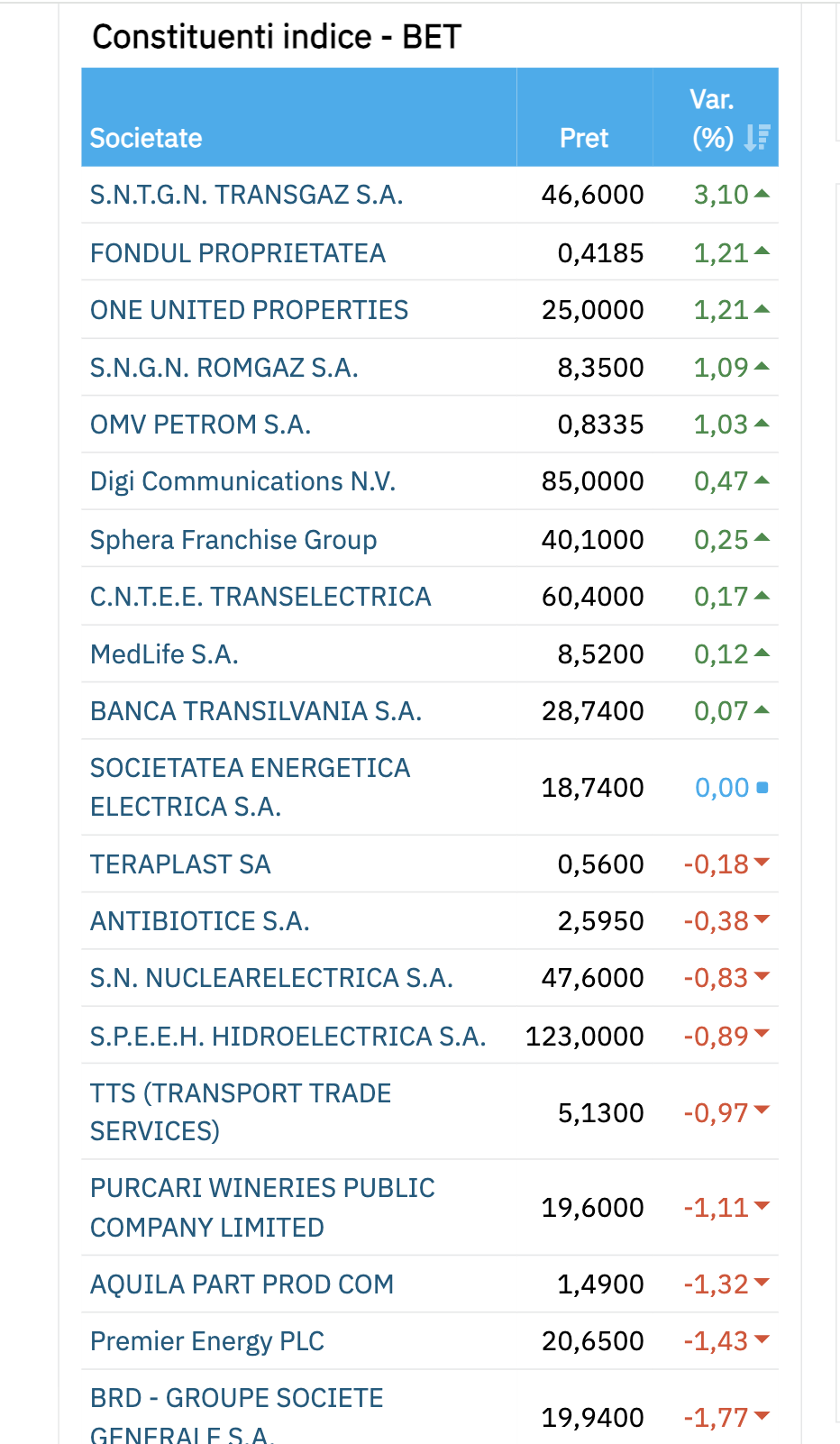Image resolution: width=840 pixels, height=1444 pixels.
Task: Open PURCARI WINERIES PUBLIC COMPANY LIMITED
Action: tap(262, 1208)
